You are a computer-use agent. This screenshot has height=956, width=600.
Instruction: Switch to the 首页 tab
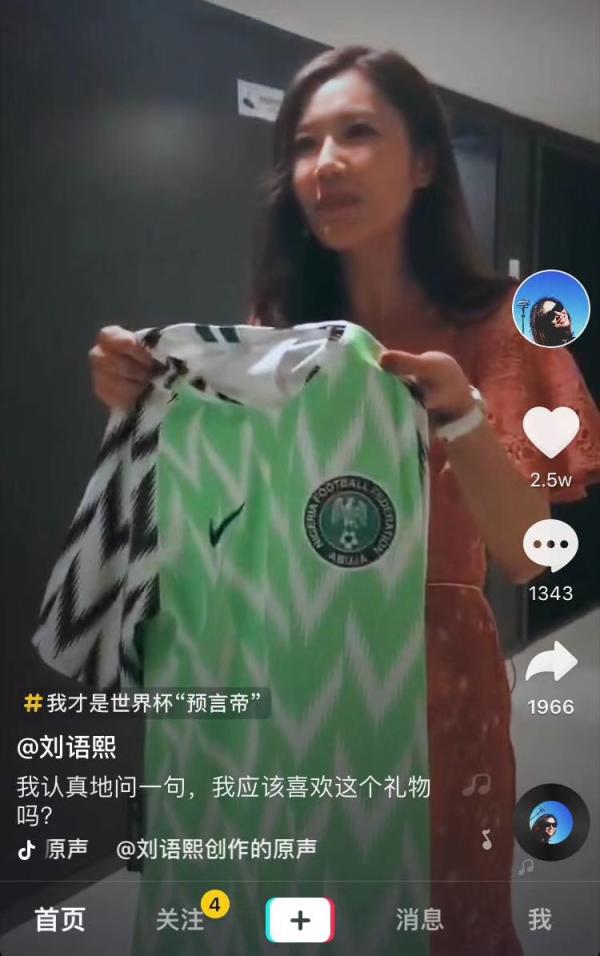60,919
